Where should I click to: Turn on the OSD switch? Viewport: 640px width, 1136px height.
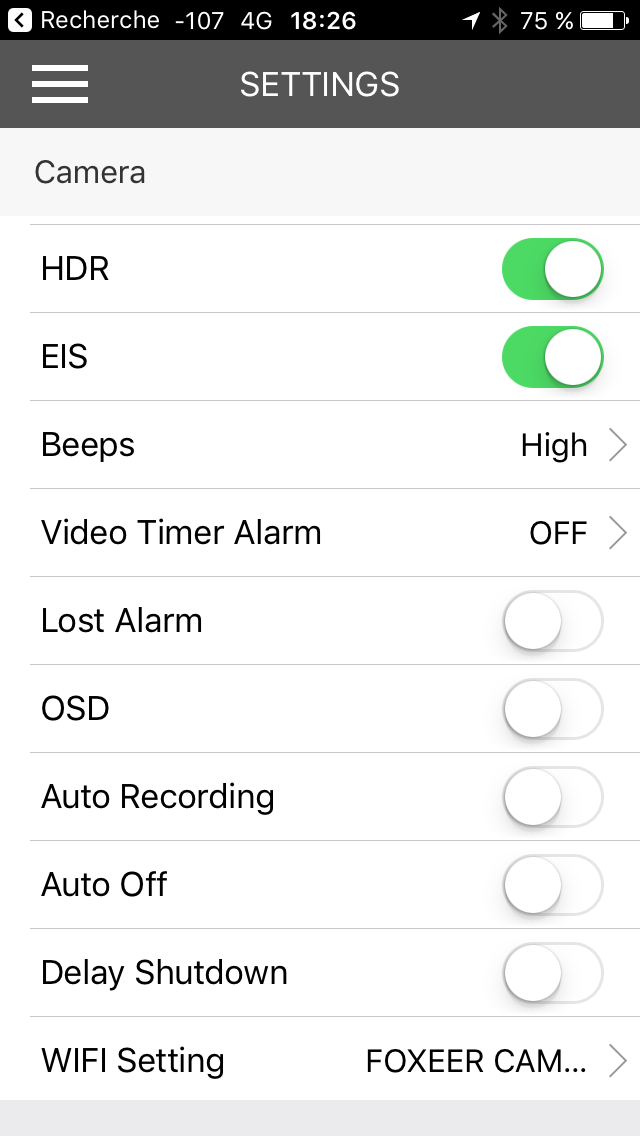tap(553, 709)
